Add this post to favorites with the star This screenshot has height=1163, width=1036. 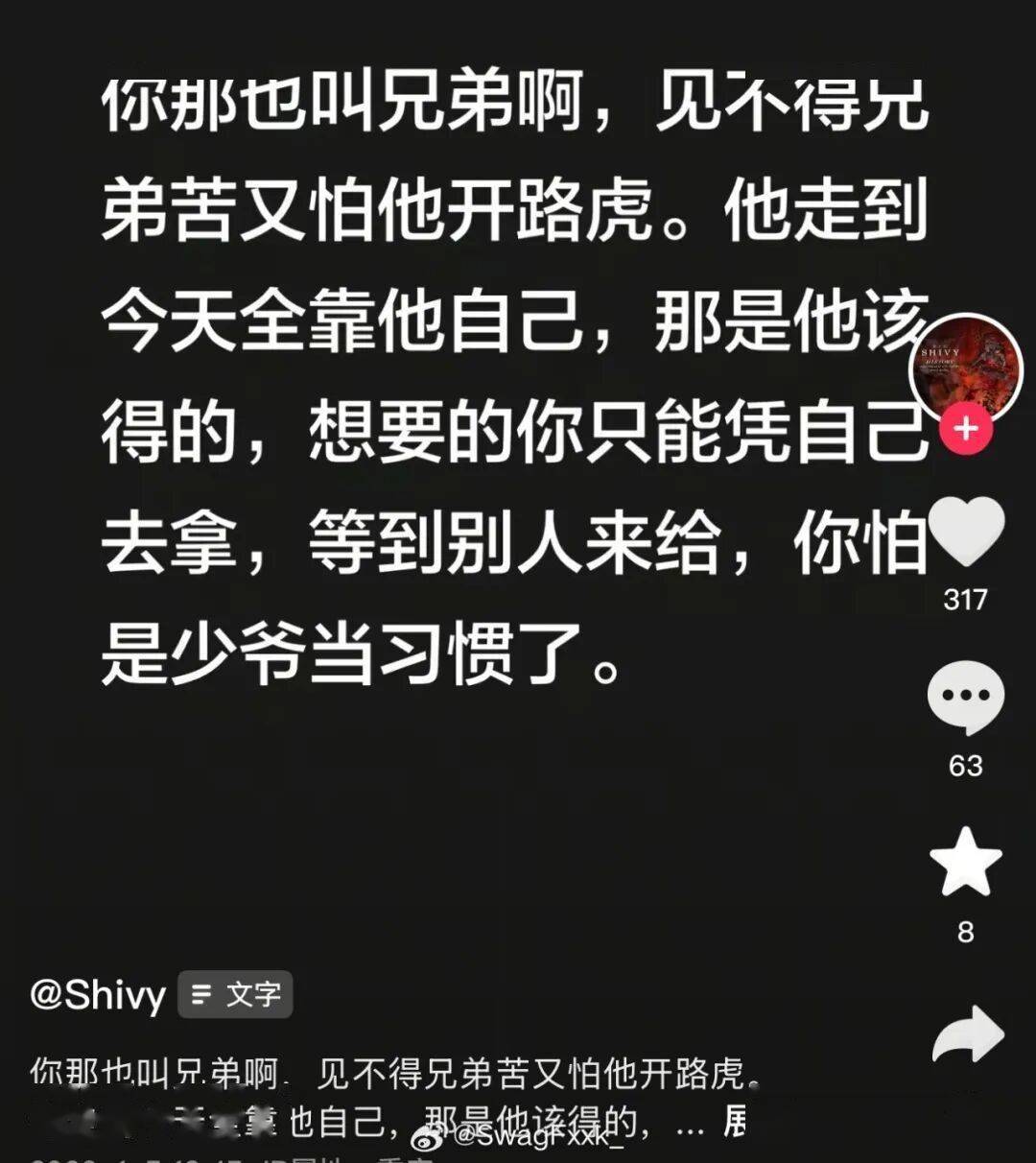tap(965, 862)
